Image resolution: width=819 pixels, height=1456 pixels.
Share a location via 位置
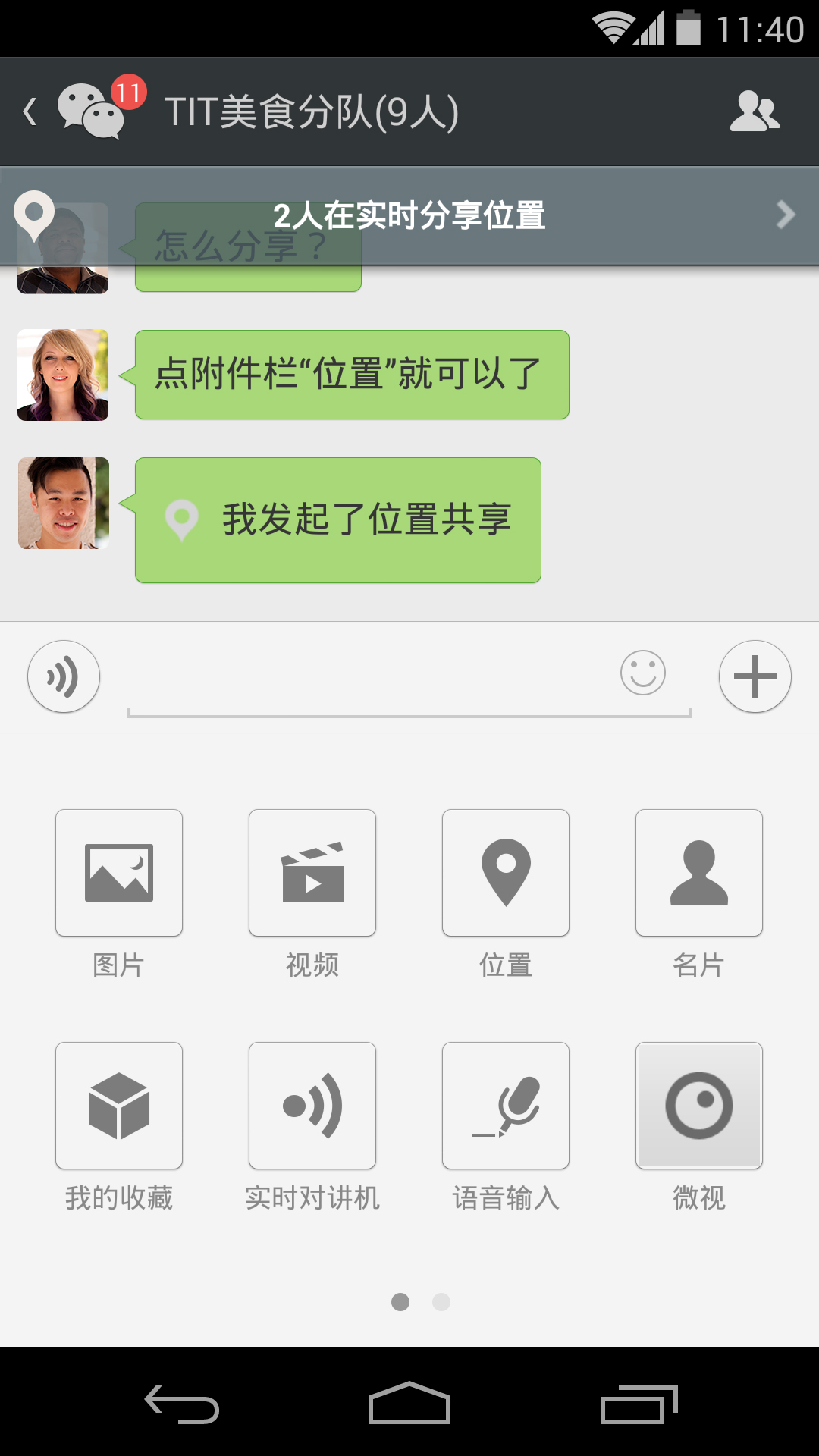[x=506, y=873]
